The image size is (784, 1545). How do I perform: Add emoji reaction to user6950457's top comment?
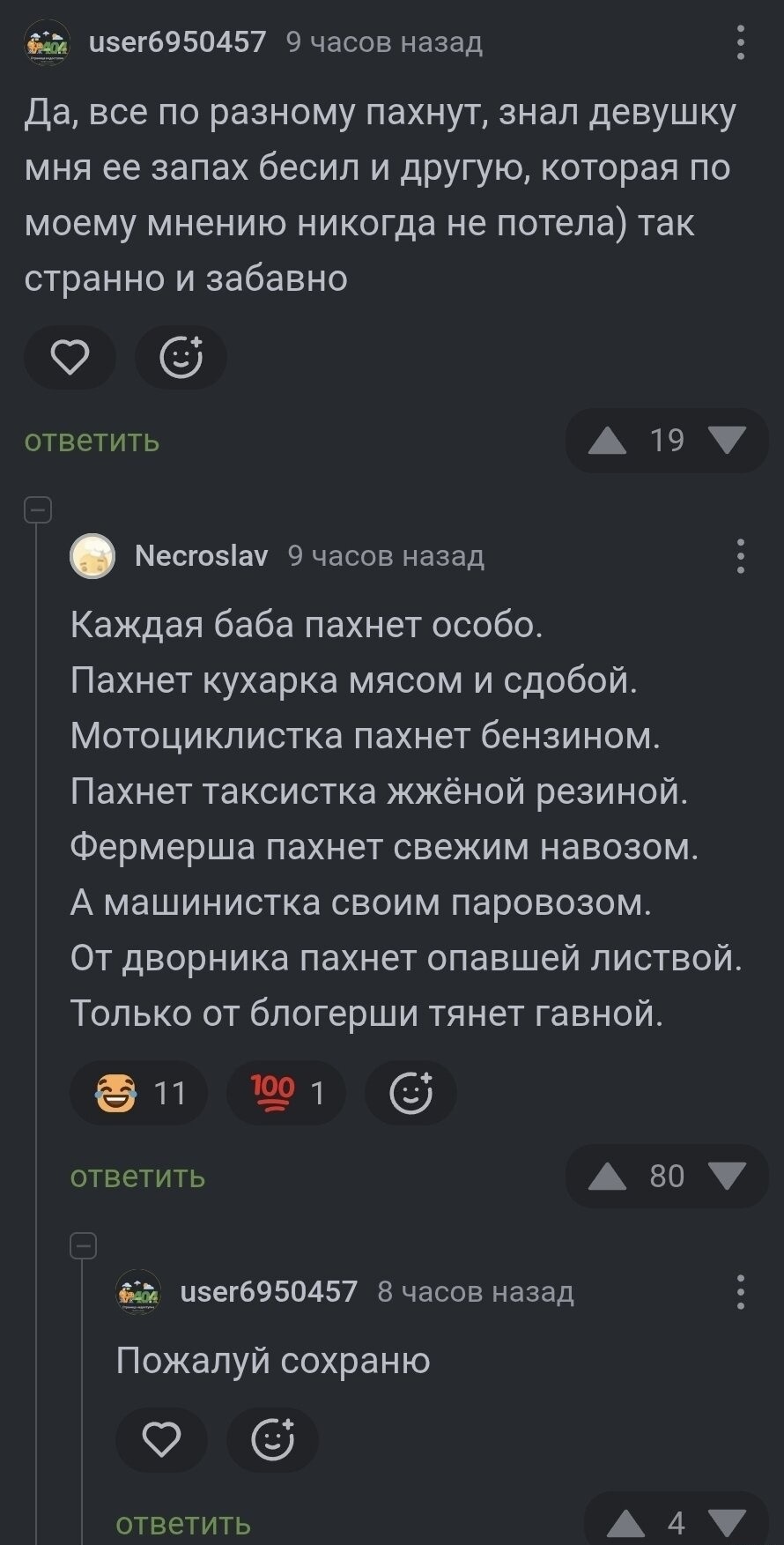click(x=181, y=358)
